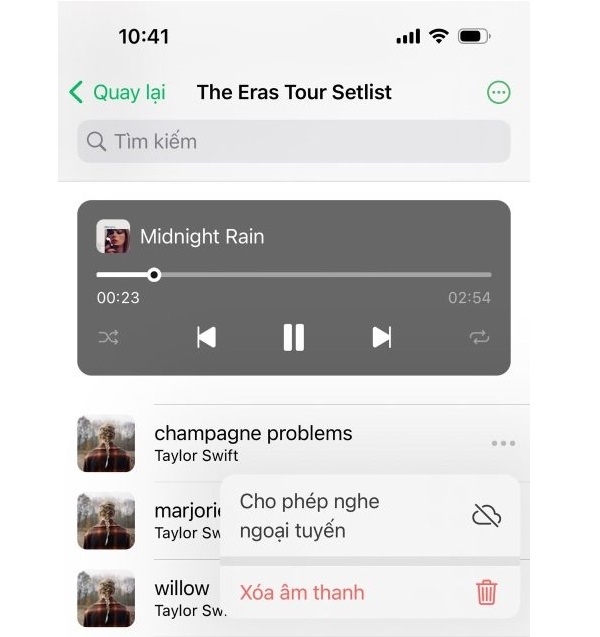Tap the Tìm kiếm search field
The width and height of the screenshot is (600, 637).
coord(293,142)
